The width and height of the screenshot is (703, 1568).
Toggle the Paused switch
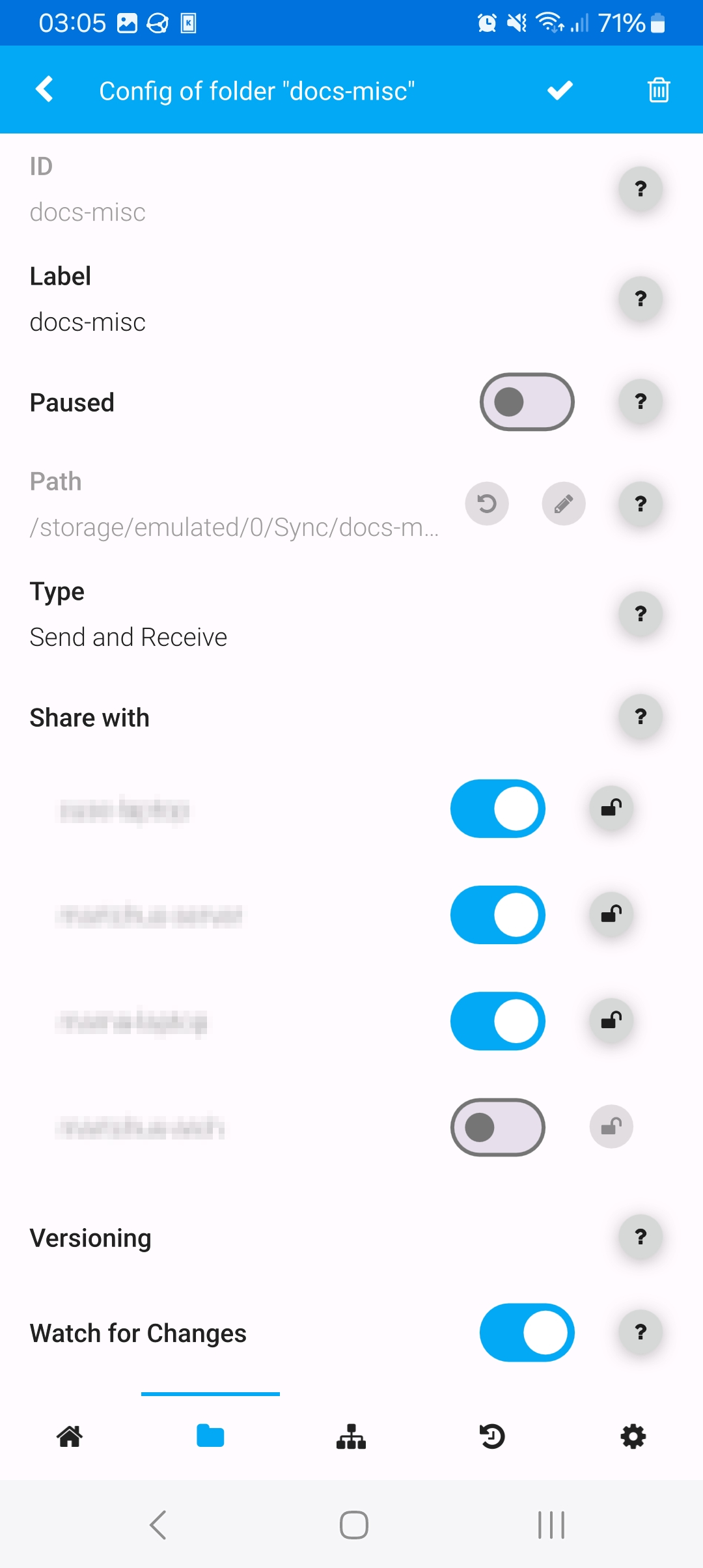(527, 402)
